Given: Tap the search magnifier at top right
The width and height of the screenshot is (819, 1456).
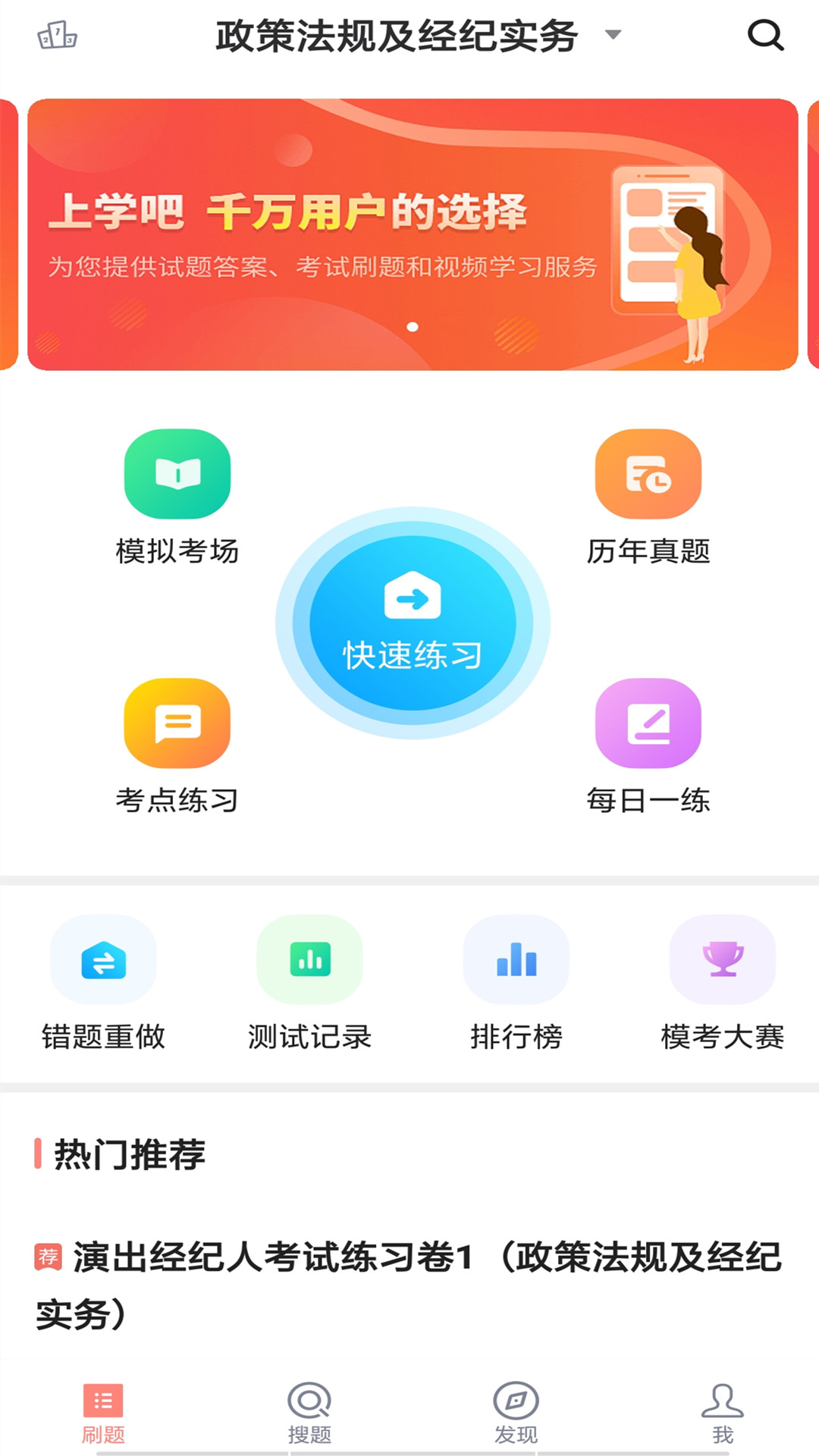Looking at the screenshot, I should 766,36.
